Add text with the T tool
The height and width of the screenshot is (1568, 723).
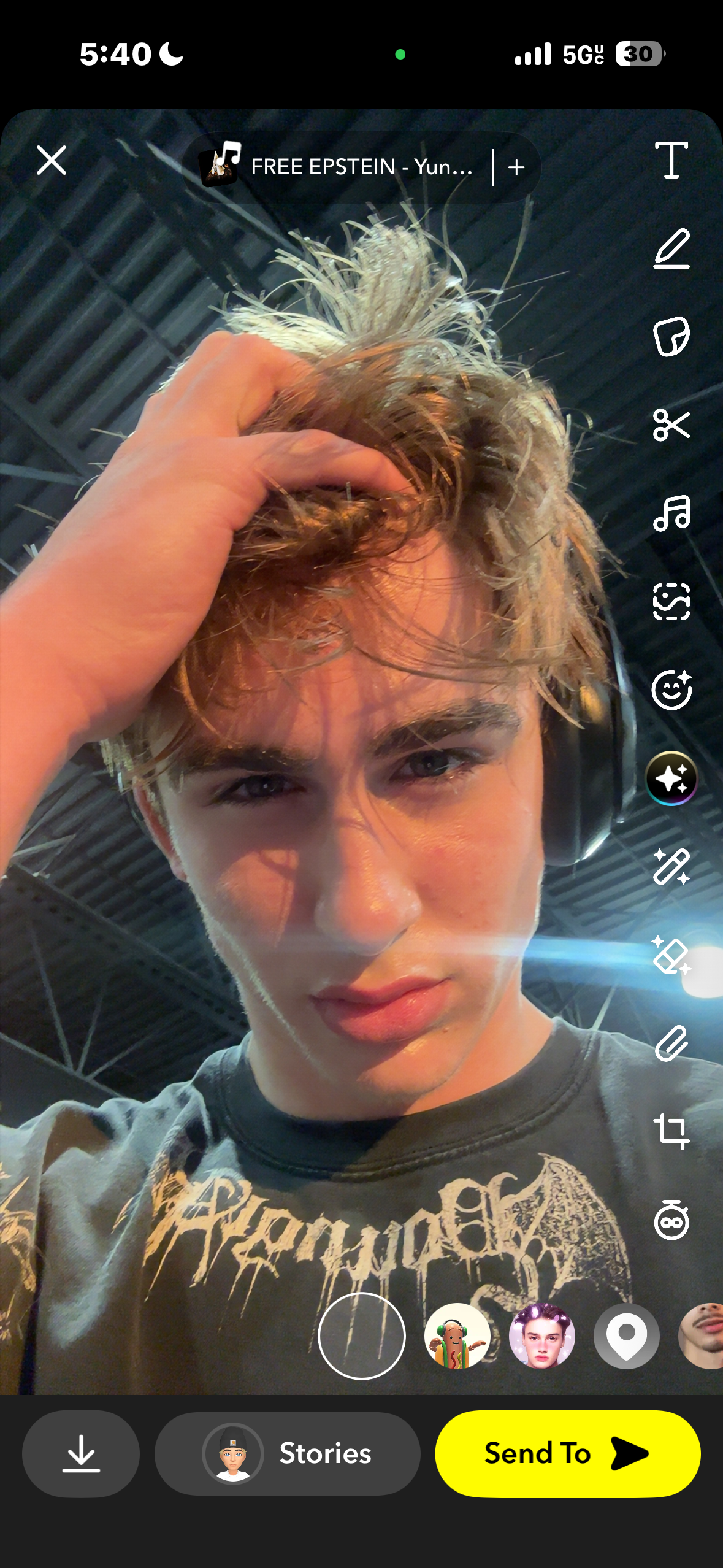click(x=671, y=161)
